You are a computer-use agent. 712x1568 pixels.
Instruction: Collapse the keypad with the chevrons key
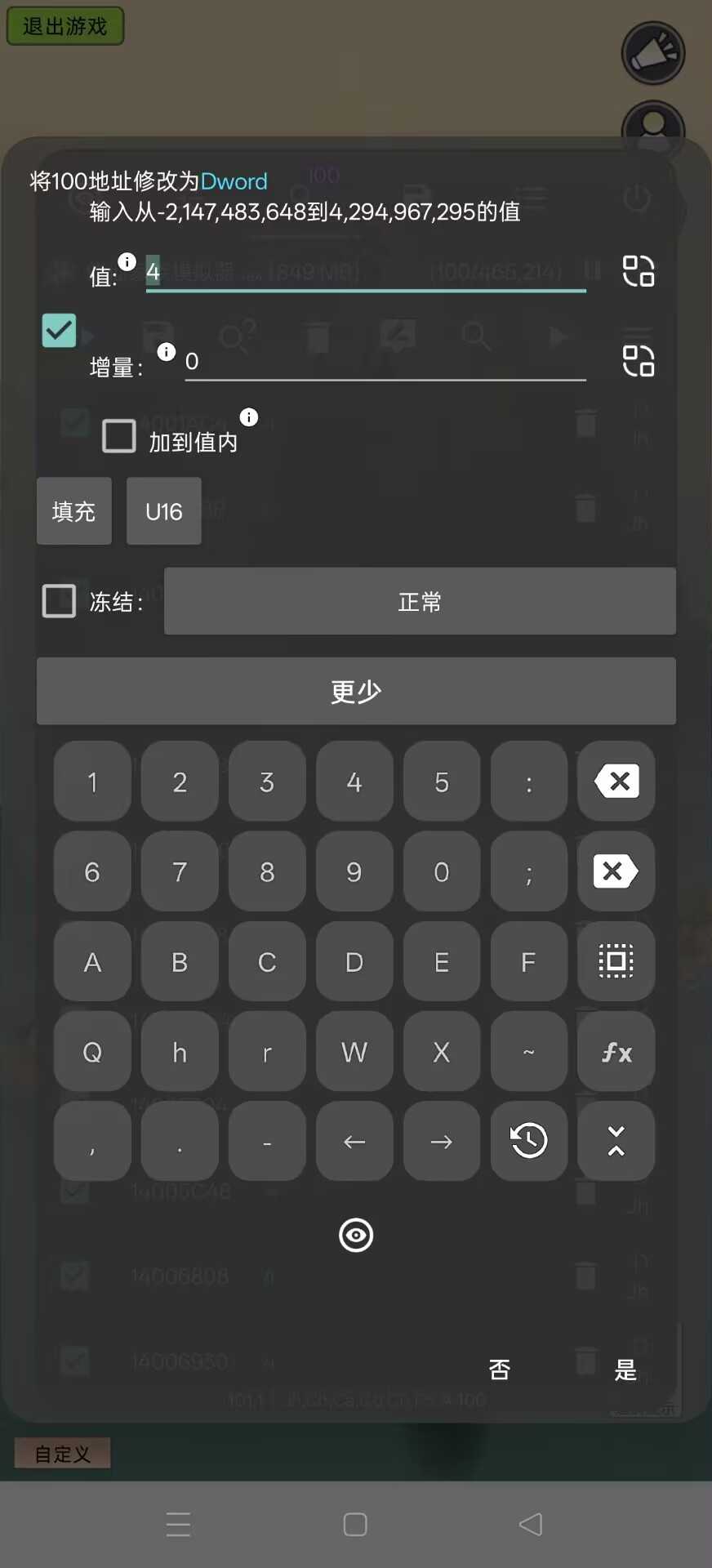coord(616,1141)
